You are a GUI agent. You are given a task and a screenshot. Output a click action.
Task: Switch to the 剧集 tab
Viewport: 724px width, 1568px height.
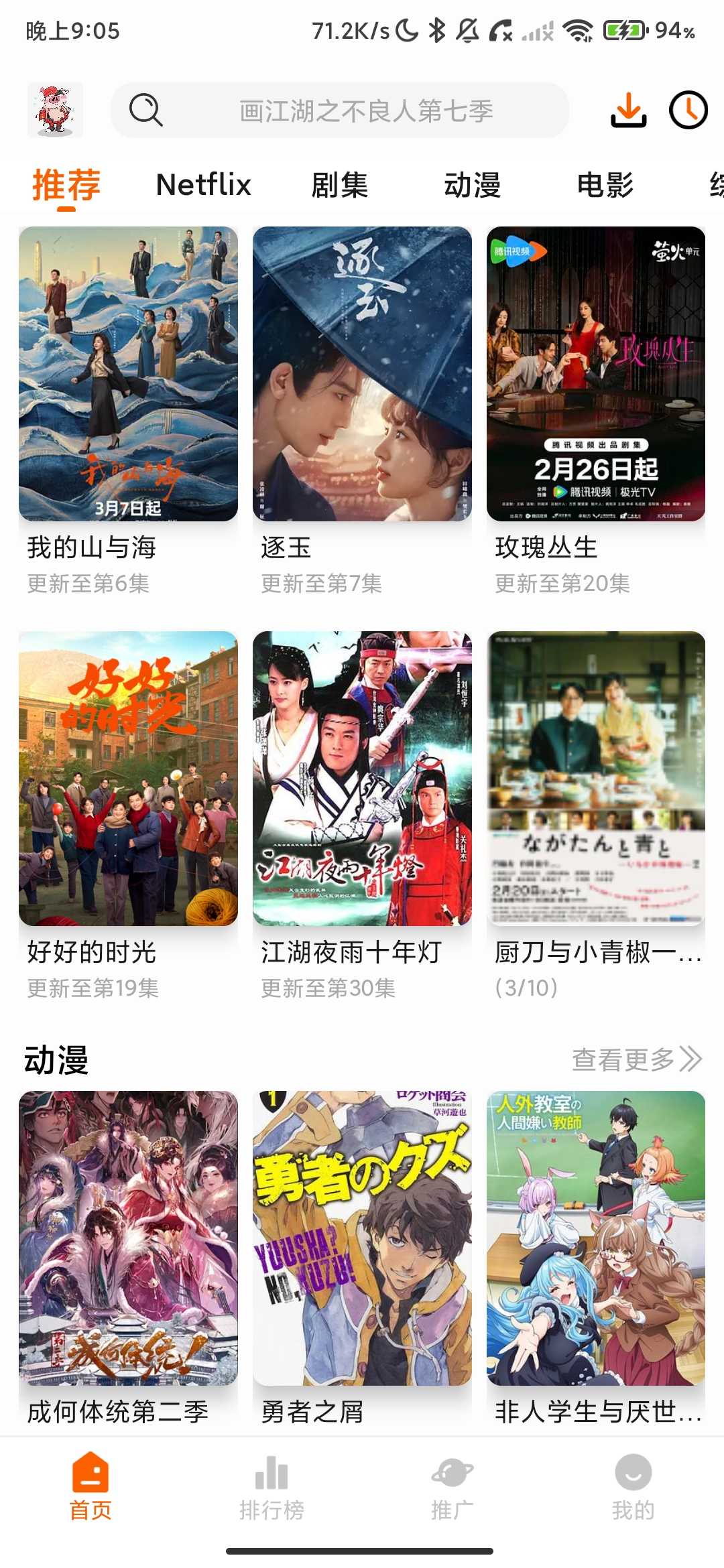pos(340,185)
